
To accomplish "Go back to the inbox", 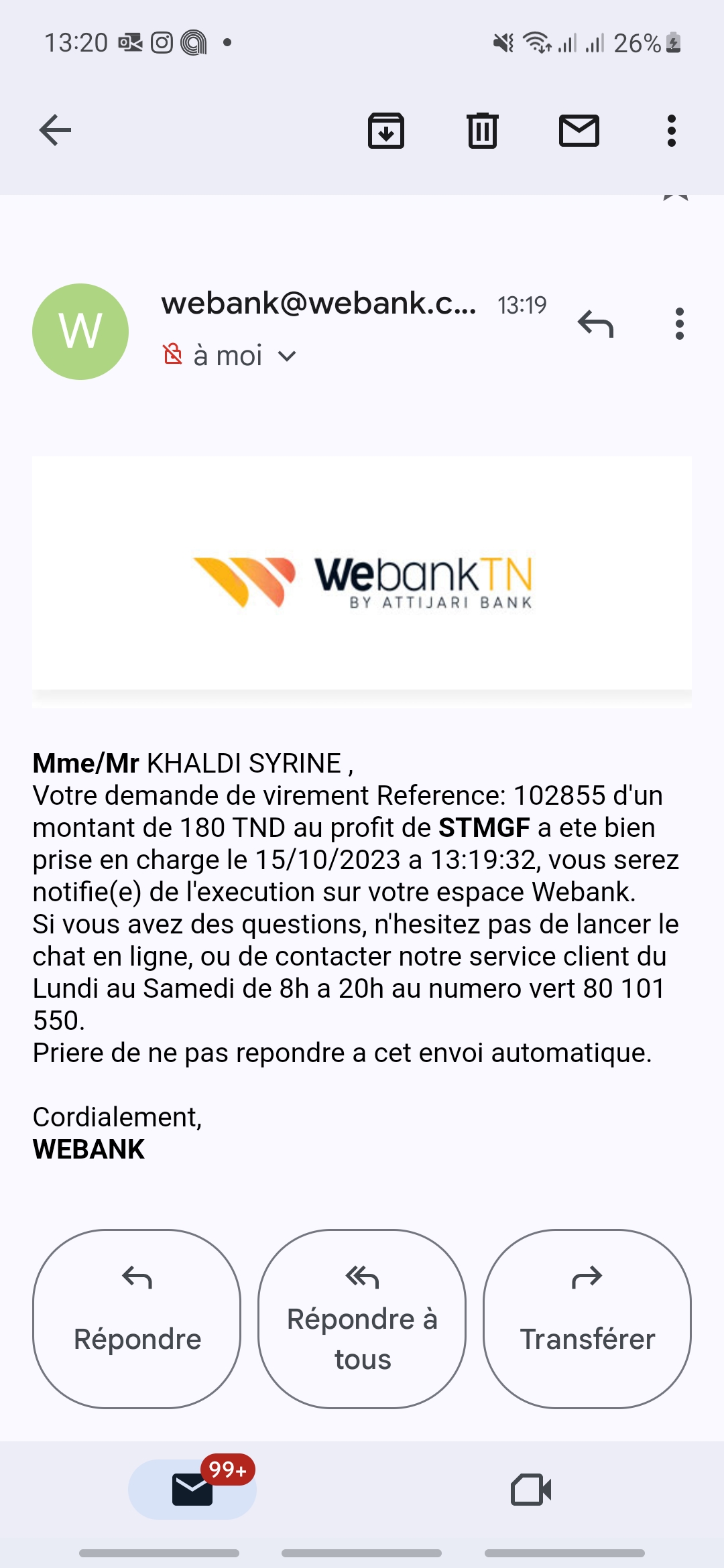I will pyautogui.click(x=55, y=130).
